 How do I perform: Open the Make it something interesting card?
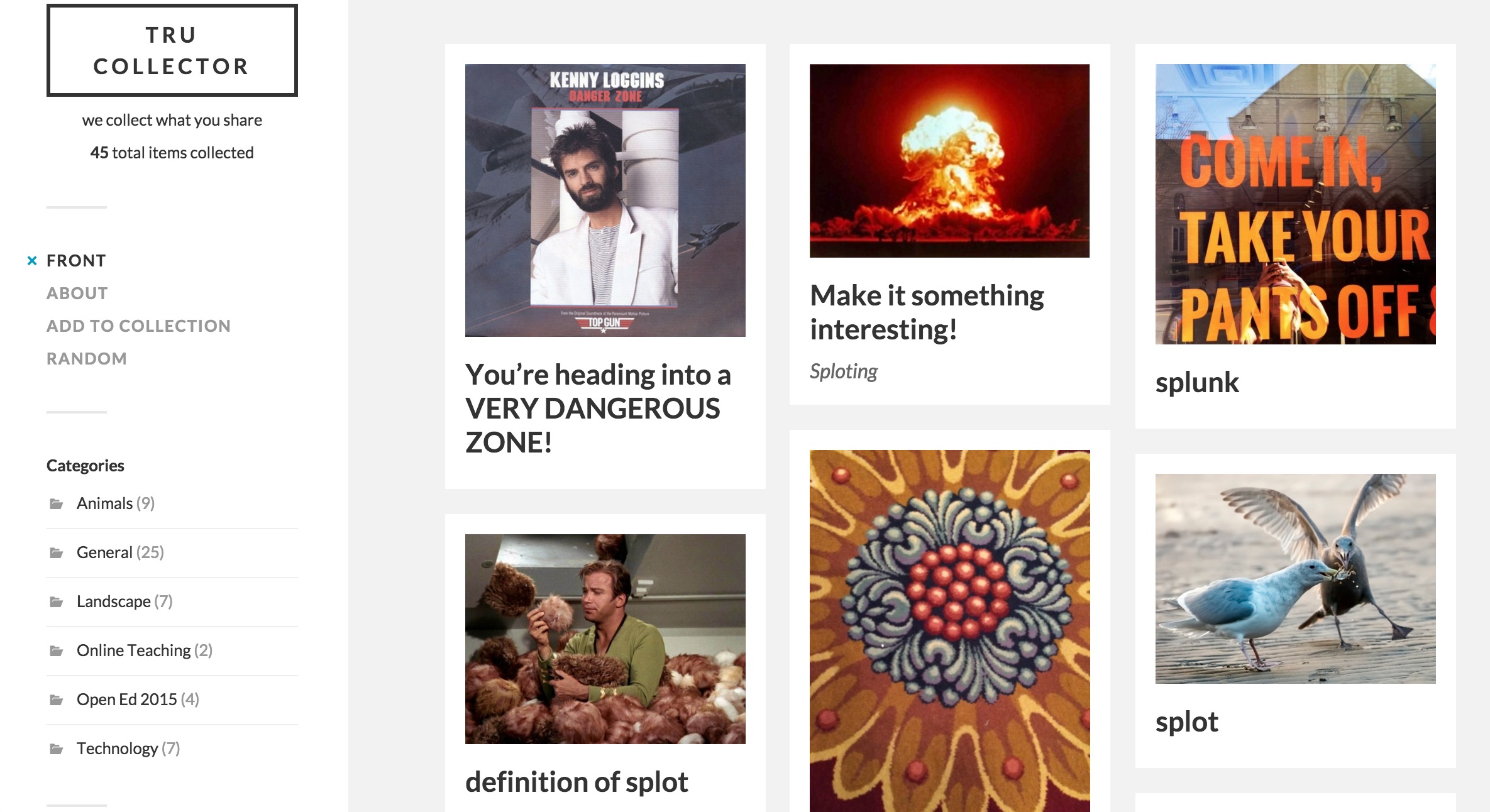click(927, 312)
